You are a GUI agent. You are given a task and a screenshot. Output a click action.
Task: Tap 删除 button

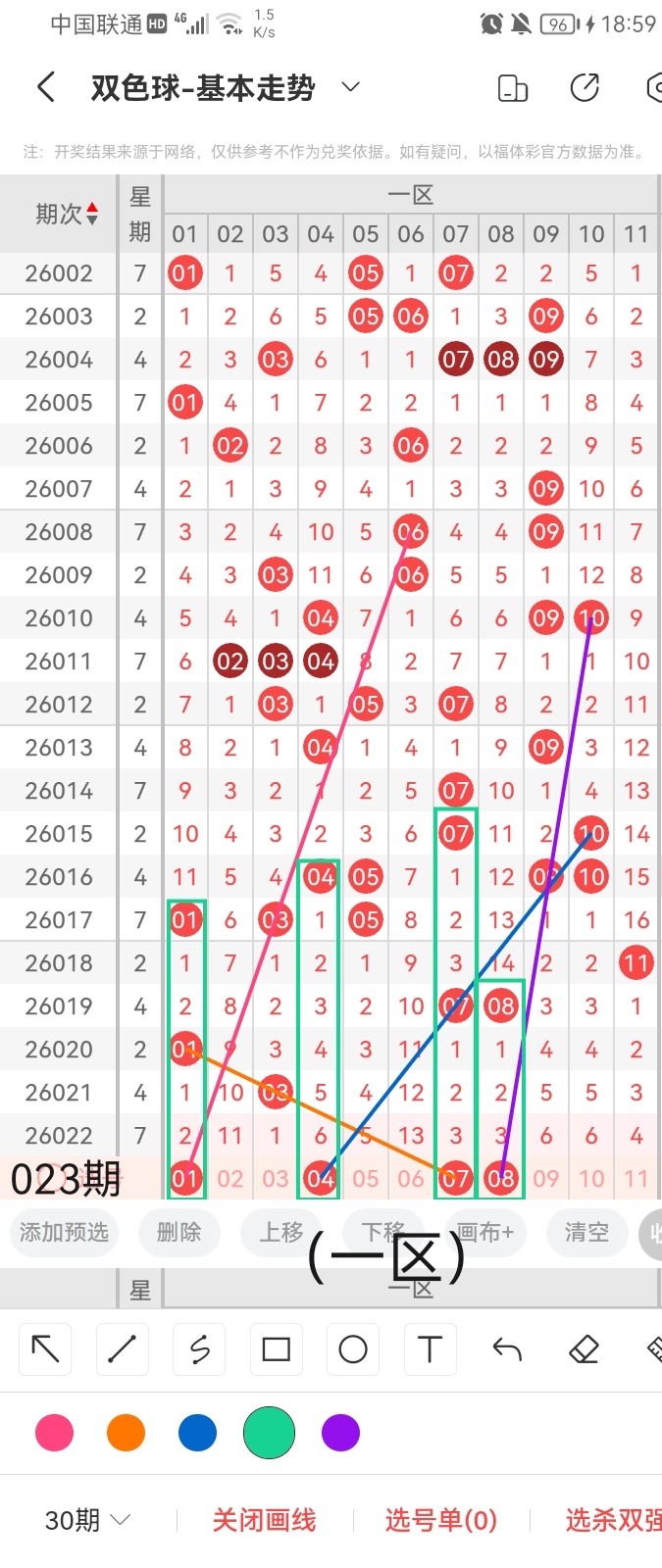(178, 1232)
